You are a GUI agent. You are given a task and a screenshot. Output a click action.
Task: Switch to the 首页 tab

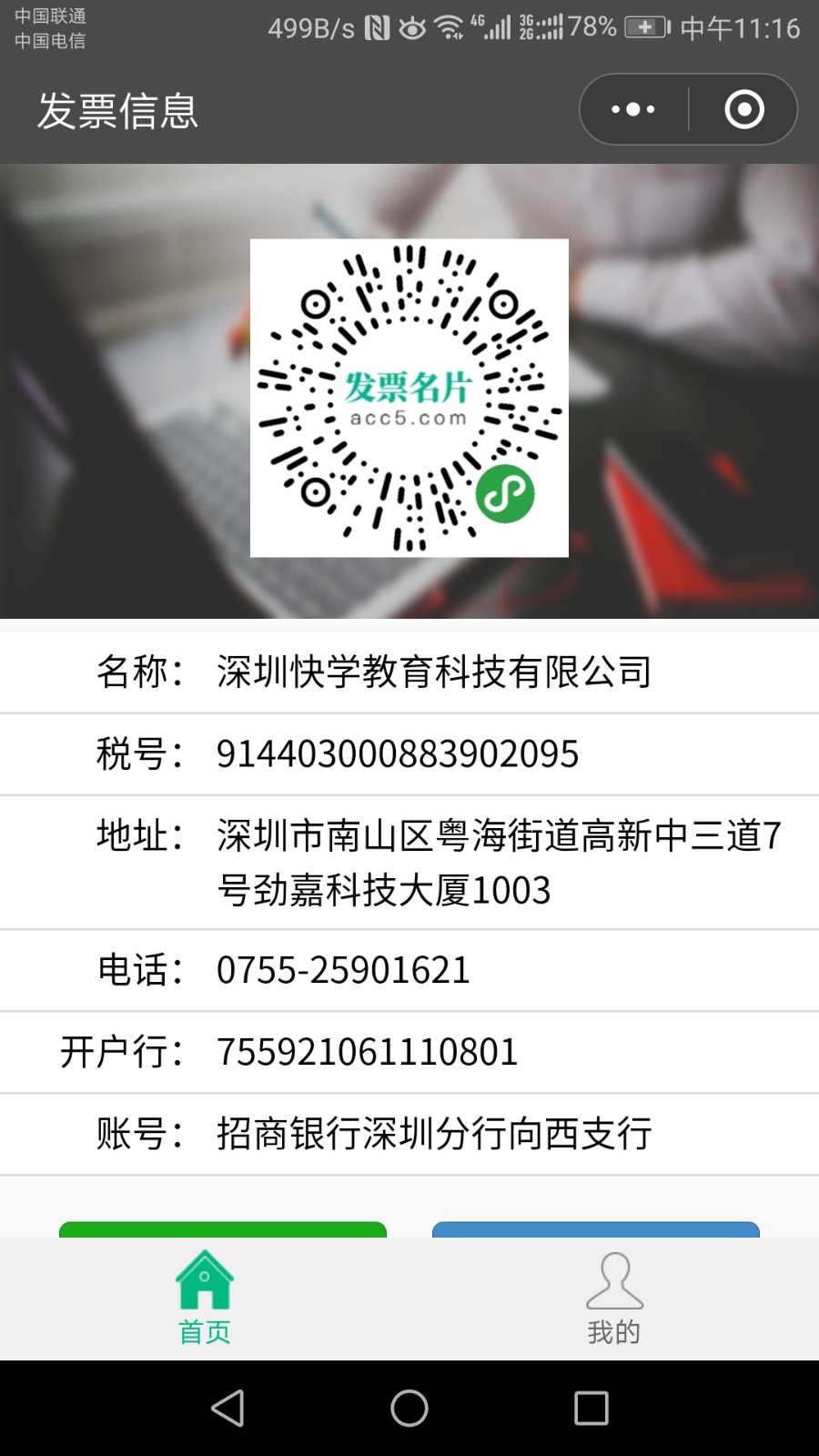205,1299
